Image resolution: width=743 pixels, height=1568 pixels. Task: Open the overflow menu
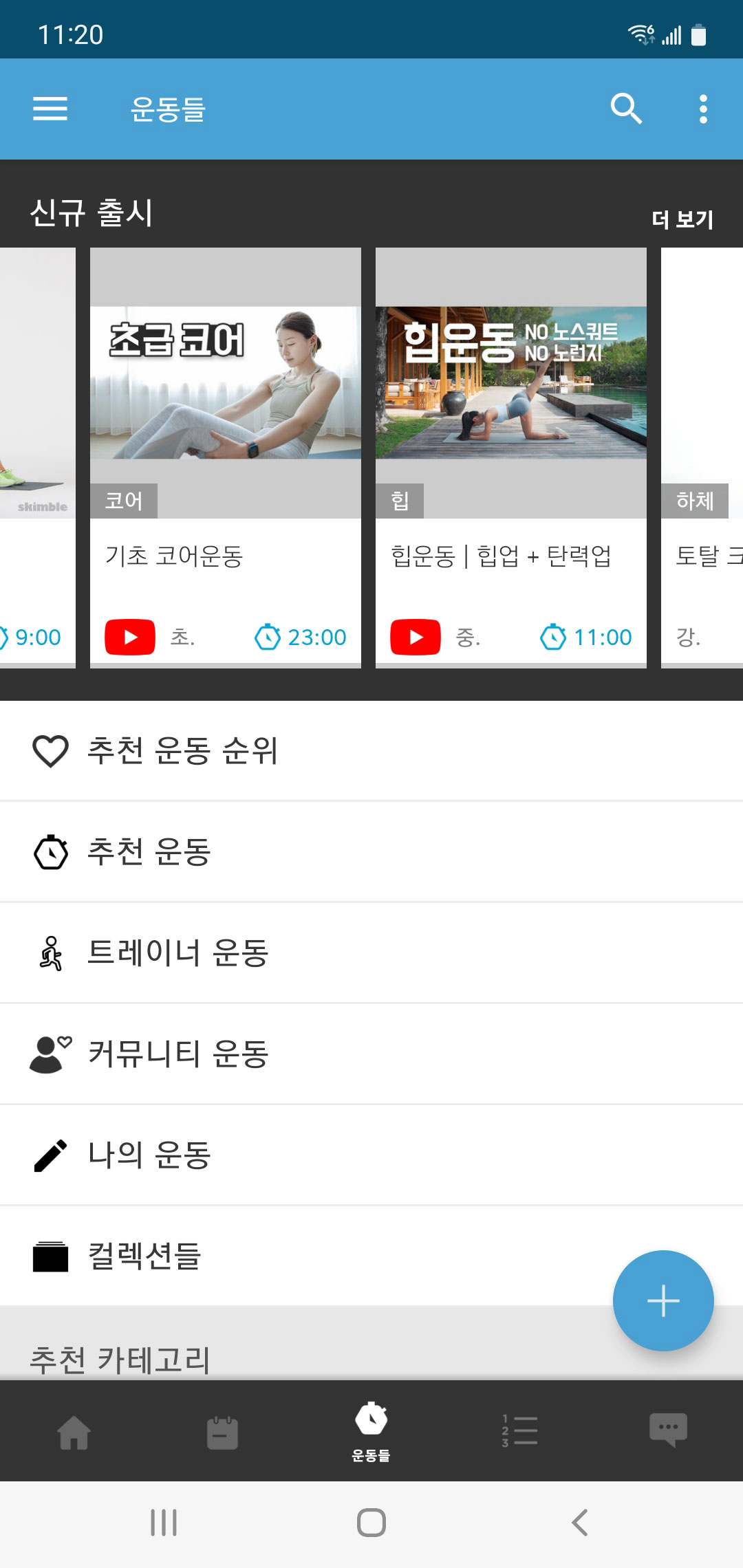tap(702, 109)
